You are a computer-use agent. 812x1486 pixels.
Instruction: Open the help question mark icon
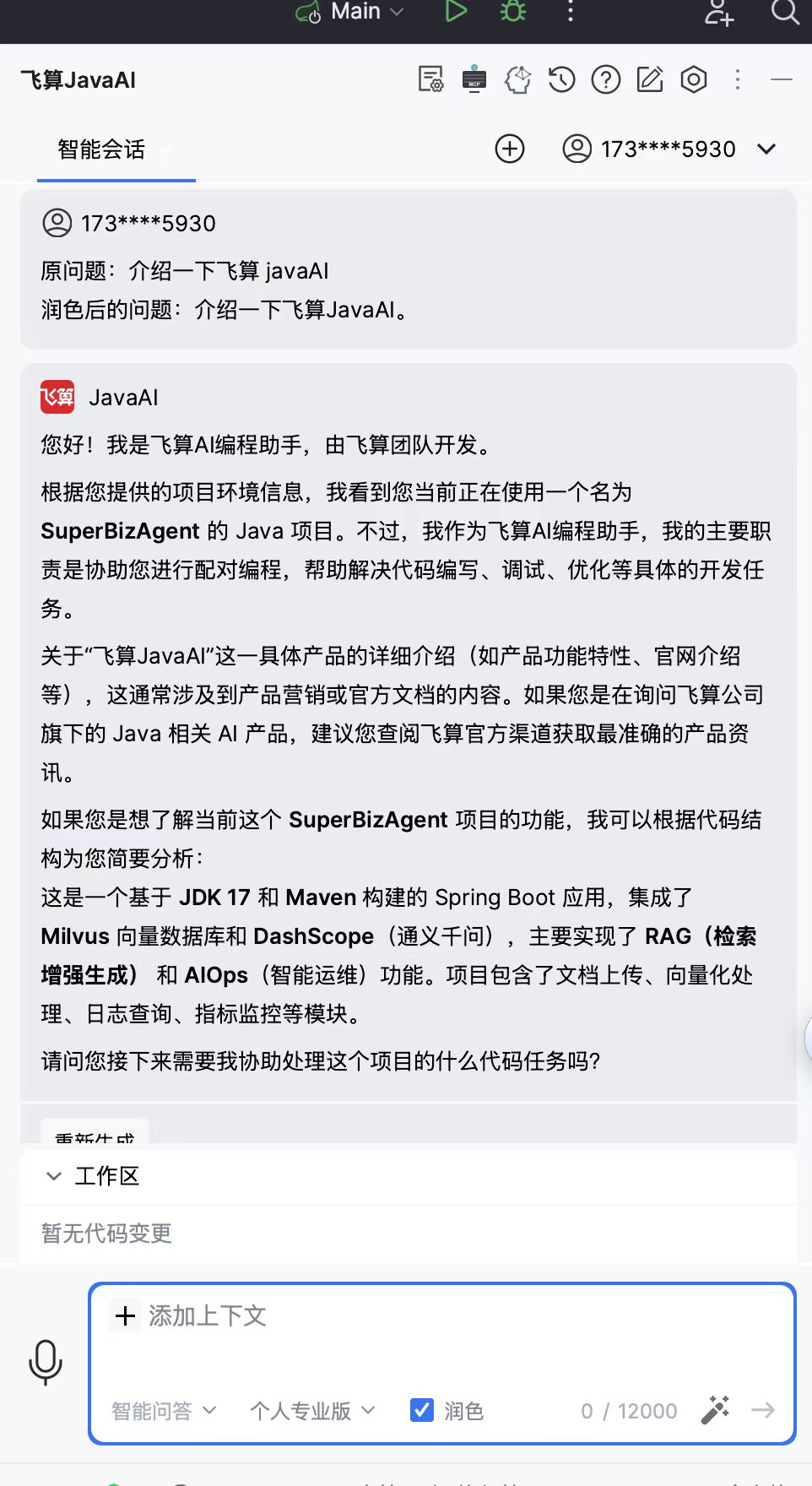pos(606,79)
